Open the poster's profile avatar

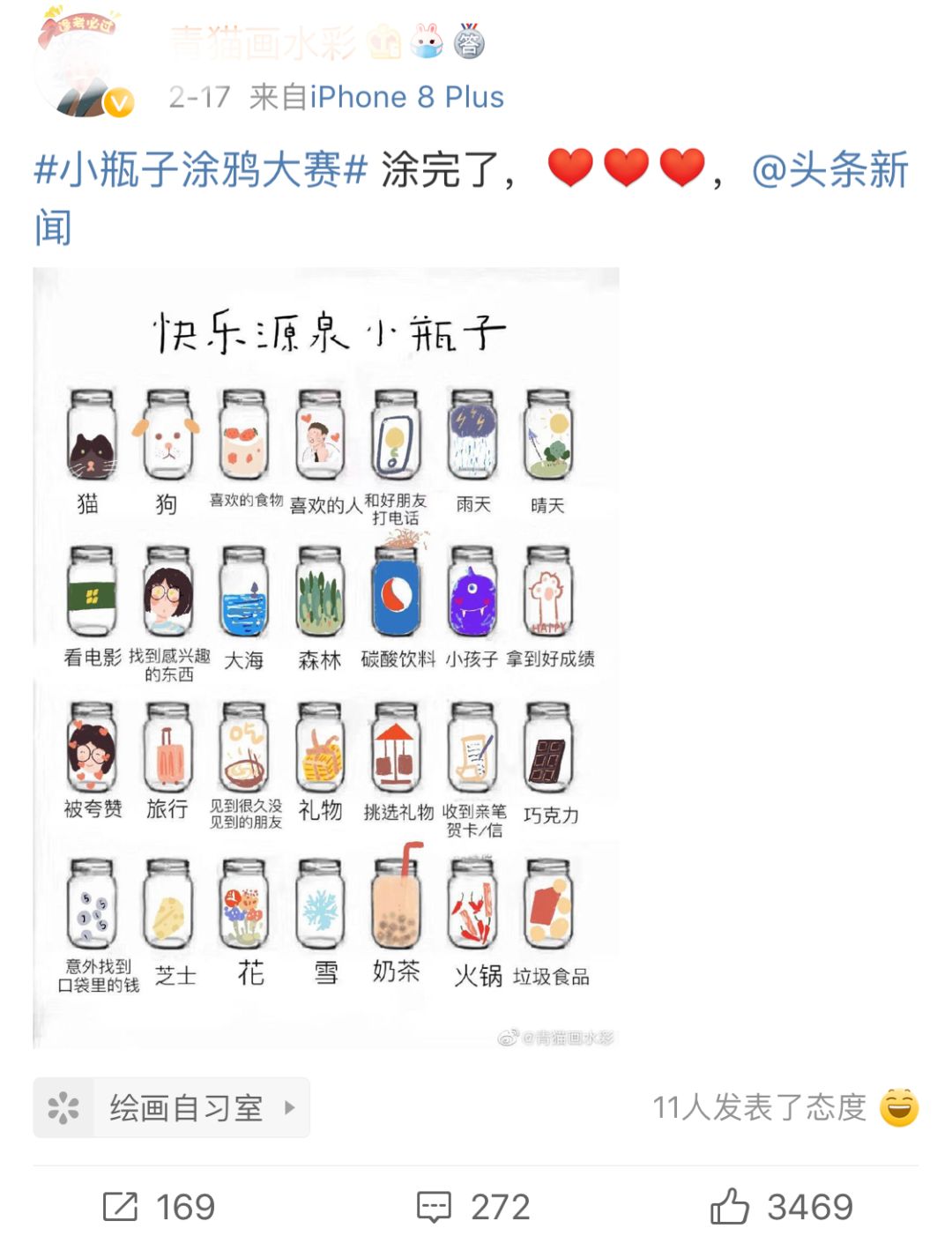coord(81,69)
